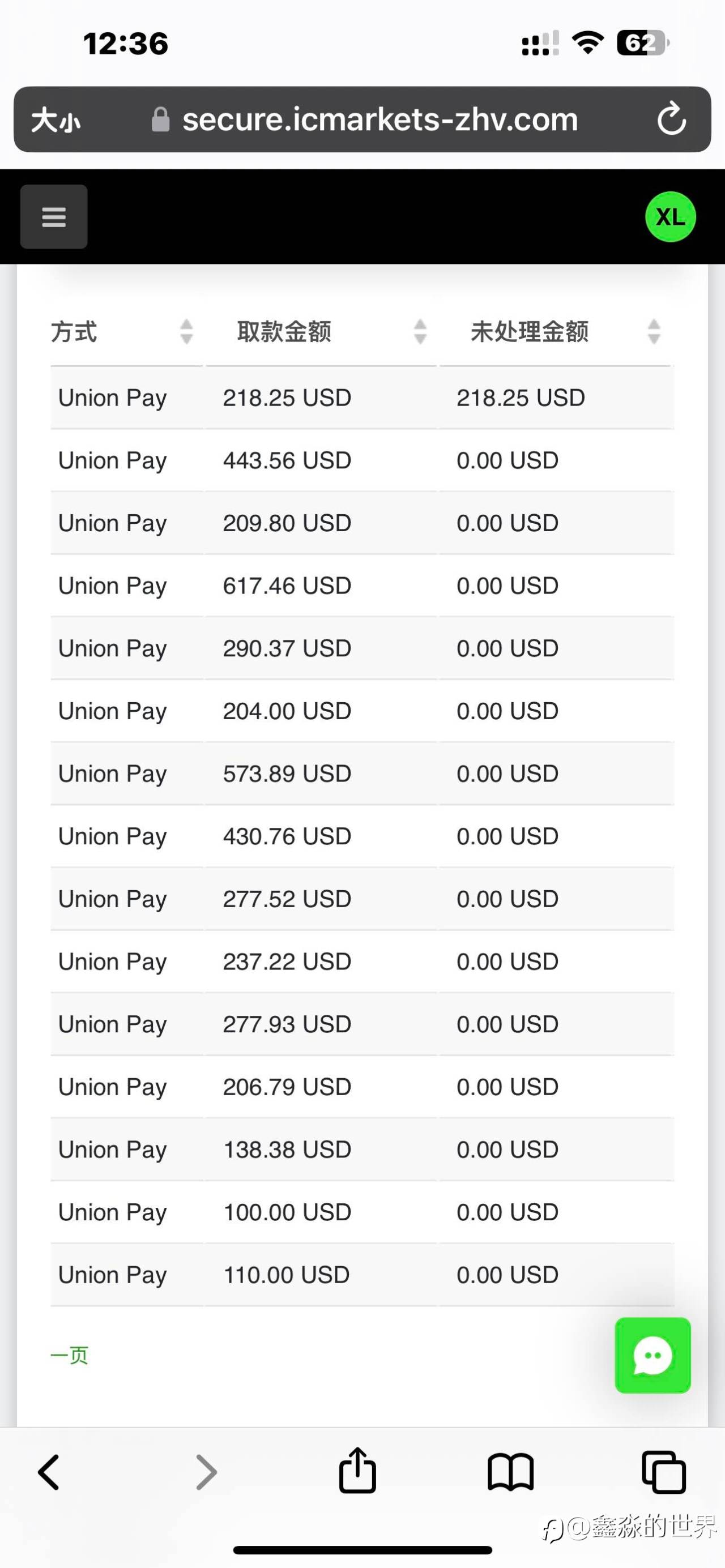Viewport: 725px width, 1568px height.
Task: Go to the 一页 pagination link
Action: pos(70,1356)
